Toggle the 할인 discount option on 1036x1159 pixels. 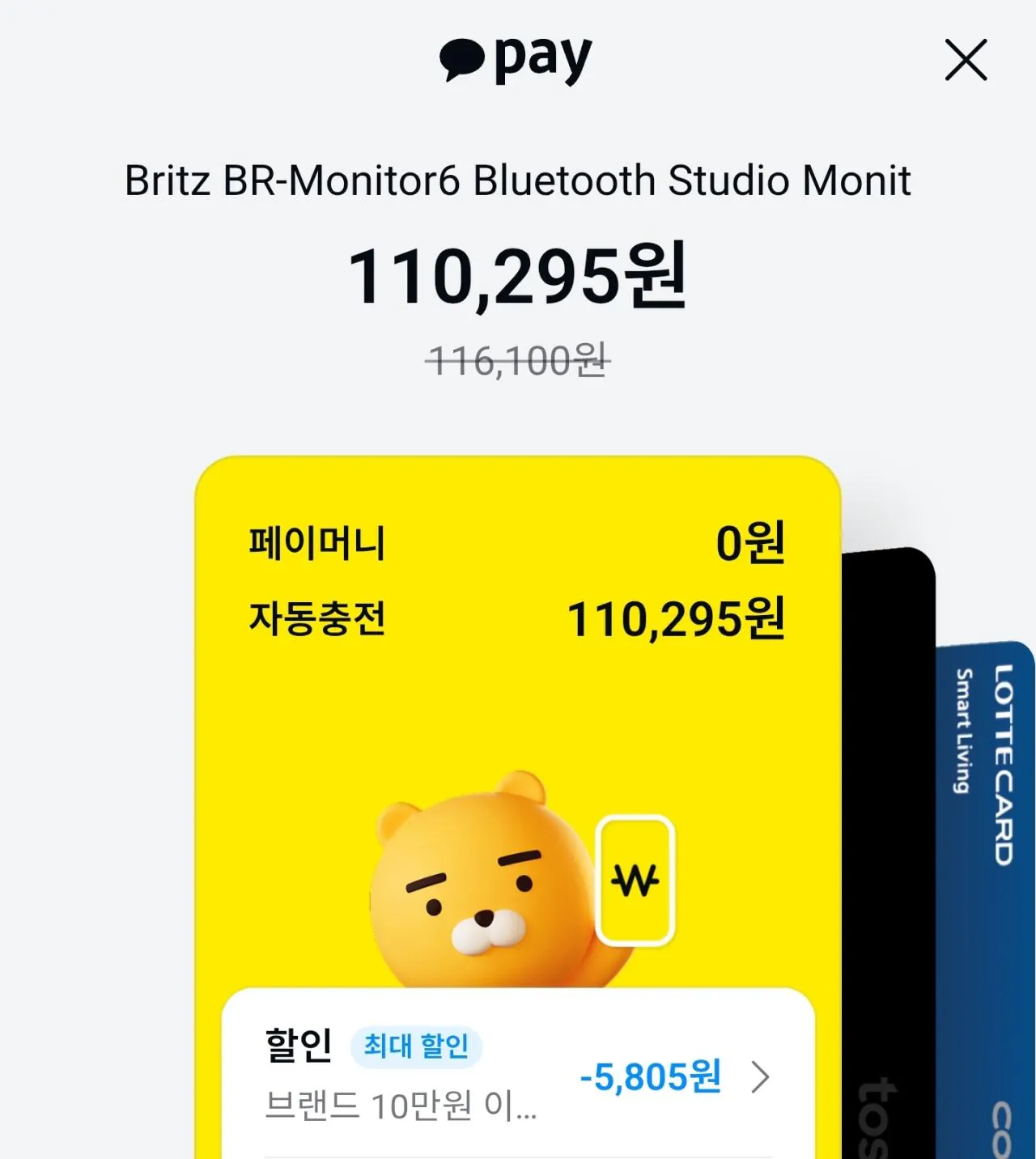tap(299, 1046)
